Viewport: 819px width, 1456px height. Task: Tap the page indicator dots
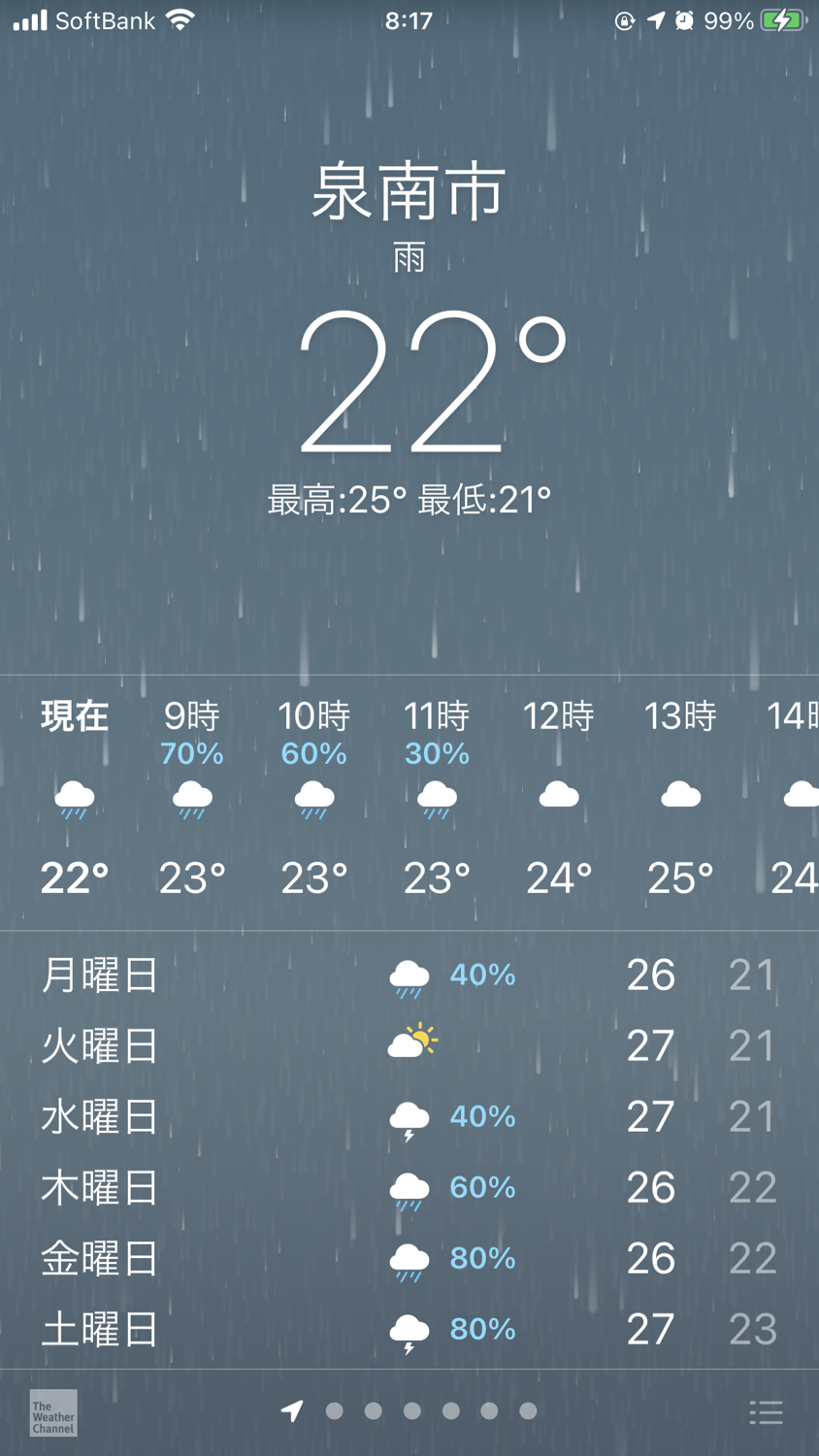tap(411, 1411)
